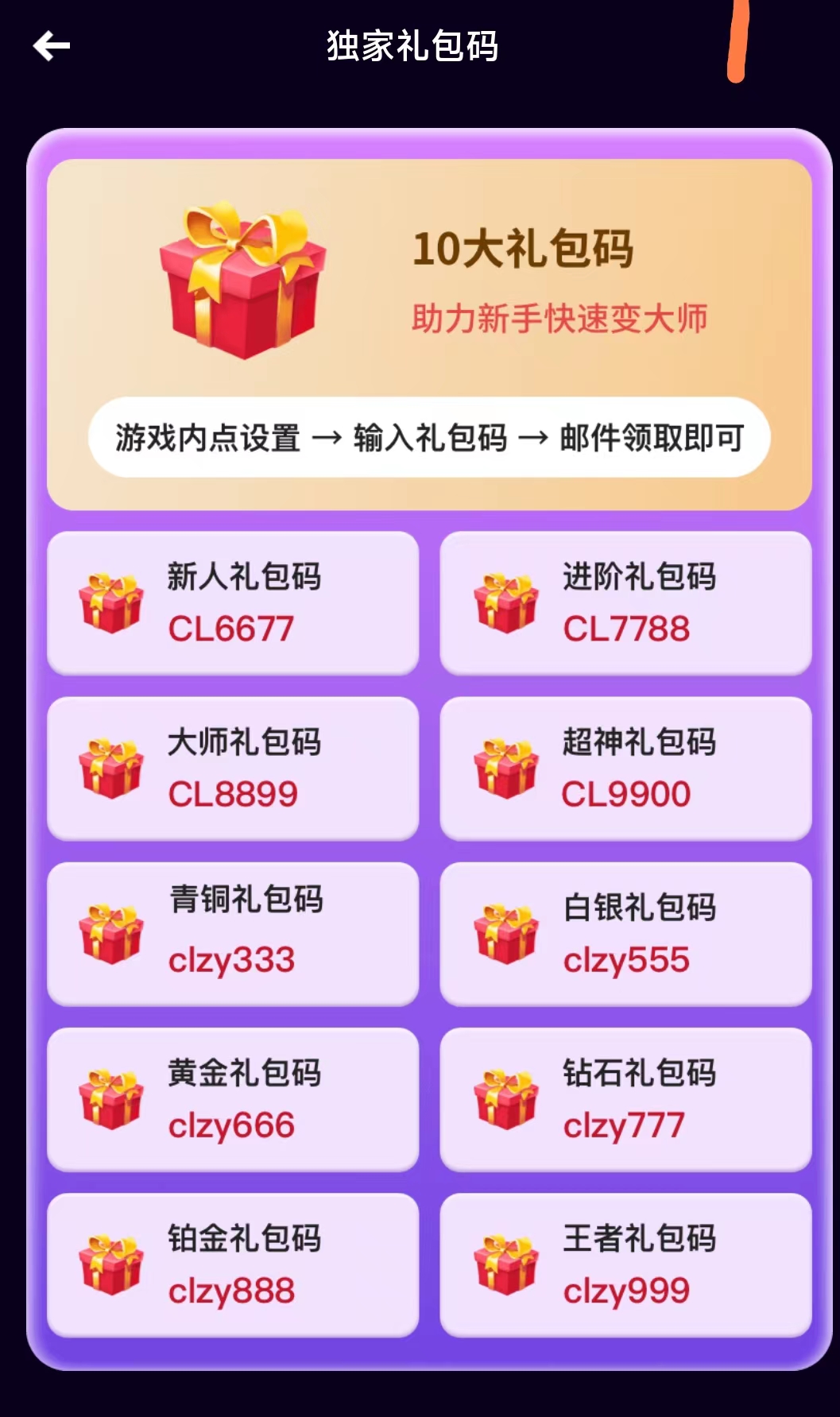Tap the 白银礼包码 clzy555 card
Screen dimensions: 840x1417
(625, 934)
